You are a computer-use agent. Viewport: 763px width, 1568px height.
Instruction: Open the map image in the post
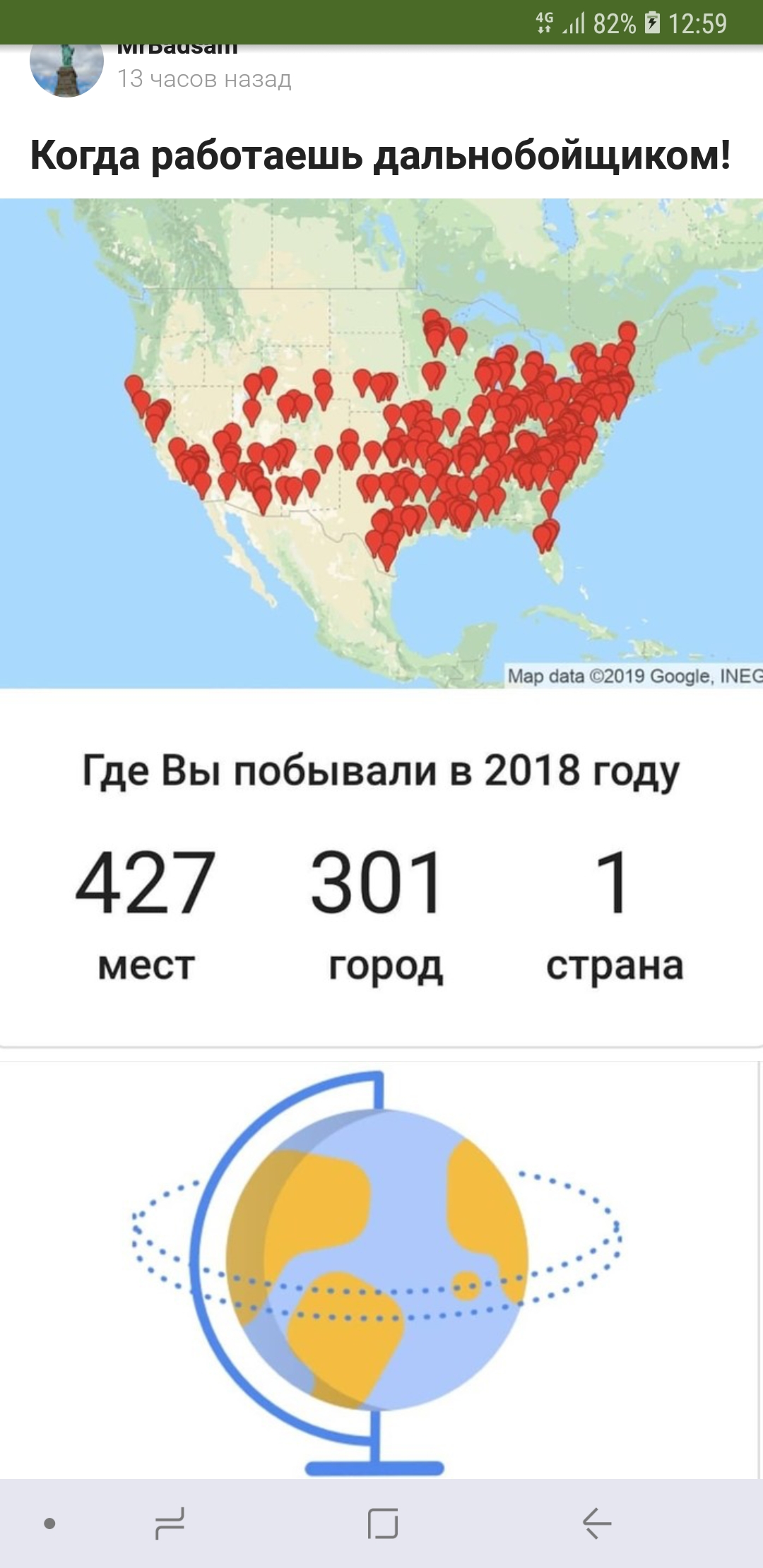click(381, 443)
